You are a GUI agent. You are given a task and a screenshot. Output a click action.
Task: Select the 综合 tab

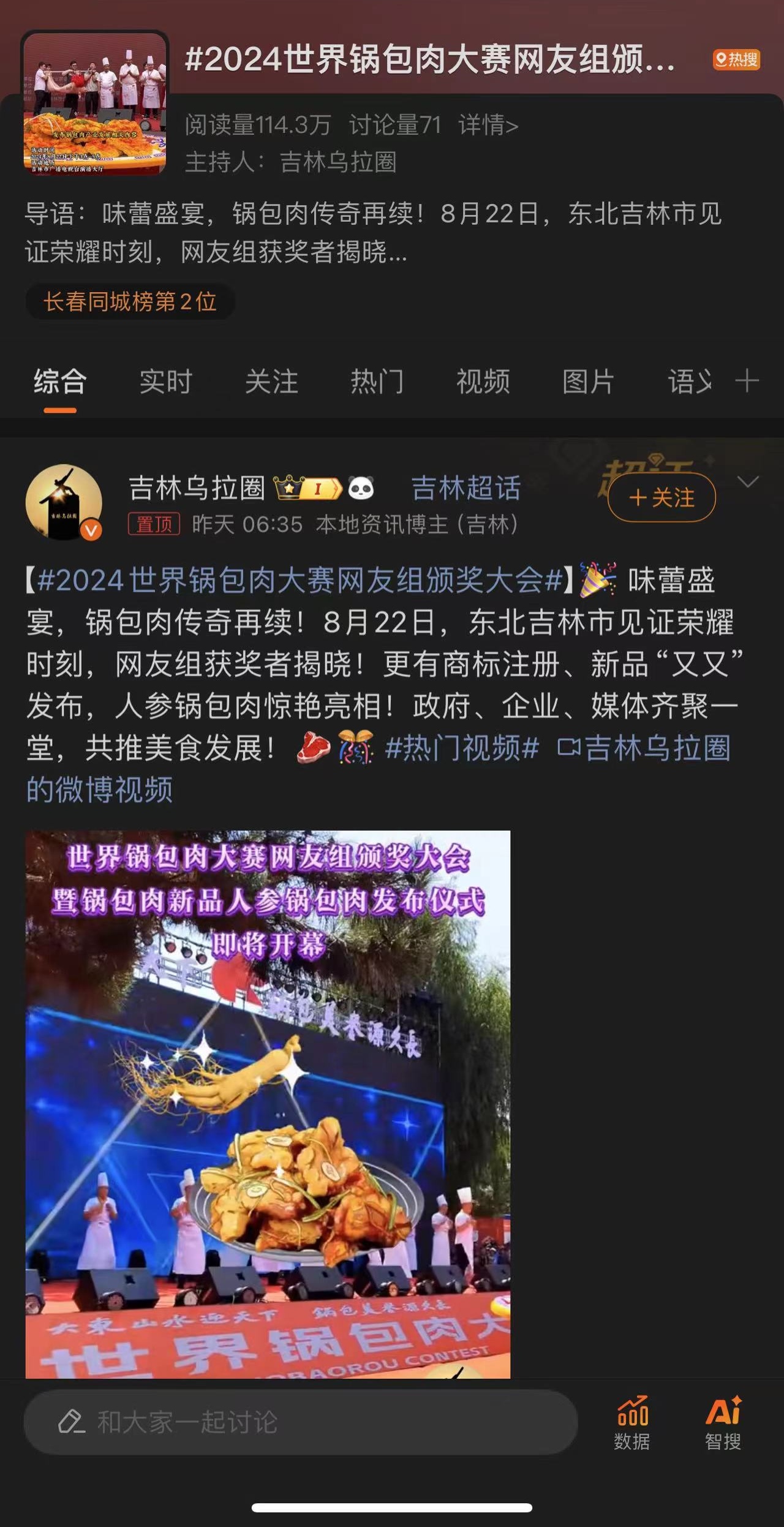pyautogui.click(x=60, y=382)
